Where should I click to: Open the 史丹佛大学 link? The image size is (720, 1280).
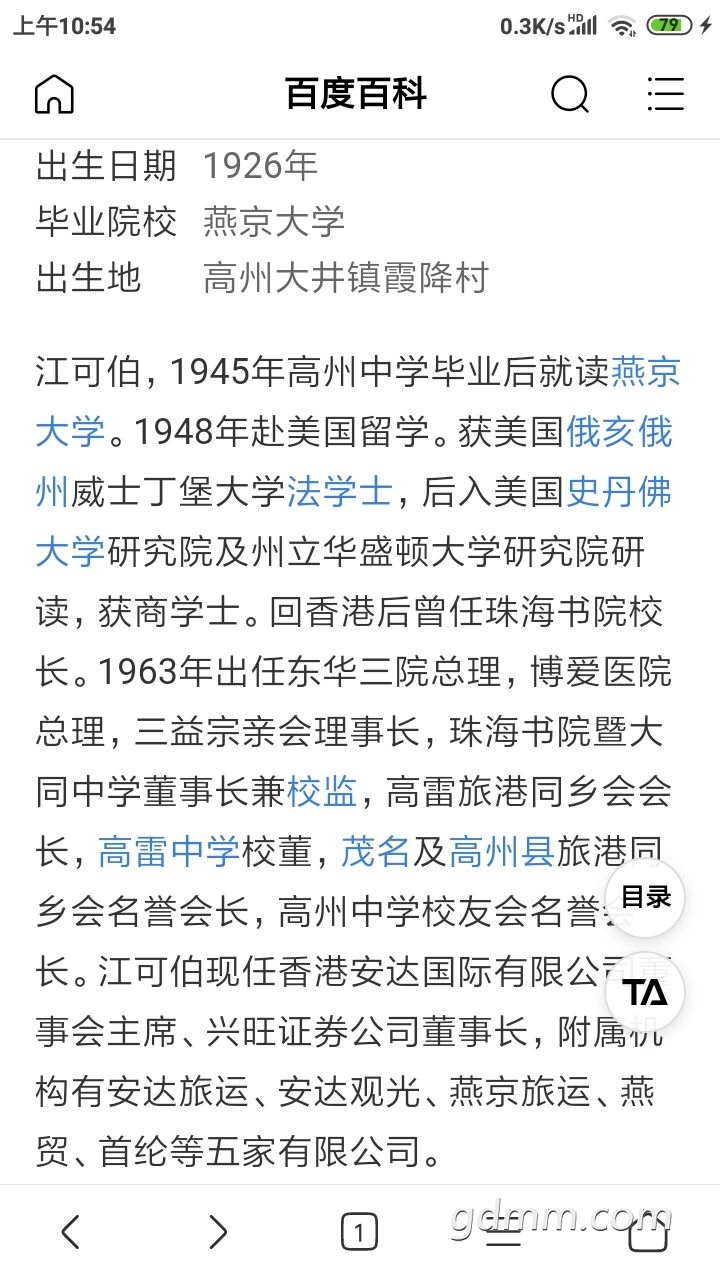[x=620, y=492]
